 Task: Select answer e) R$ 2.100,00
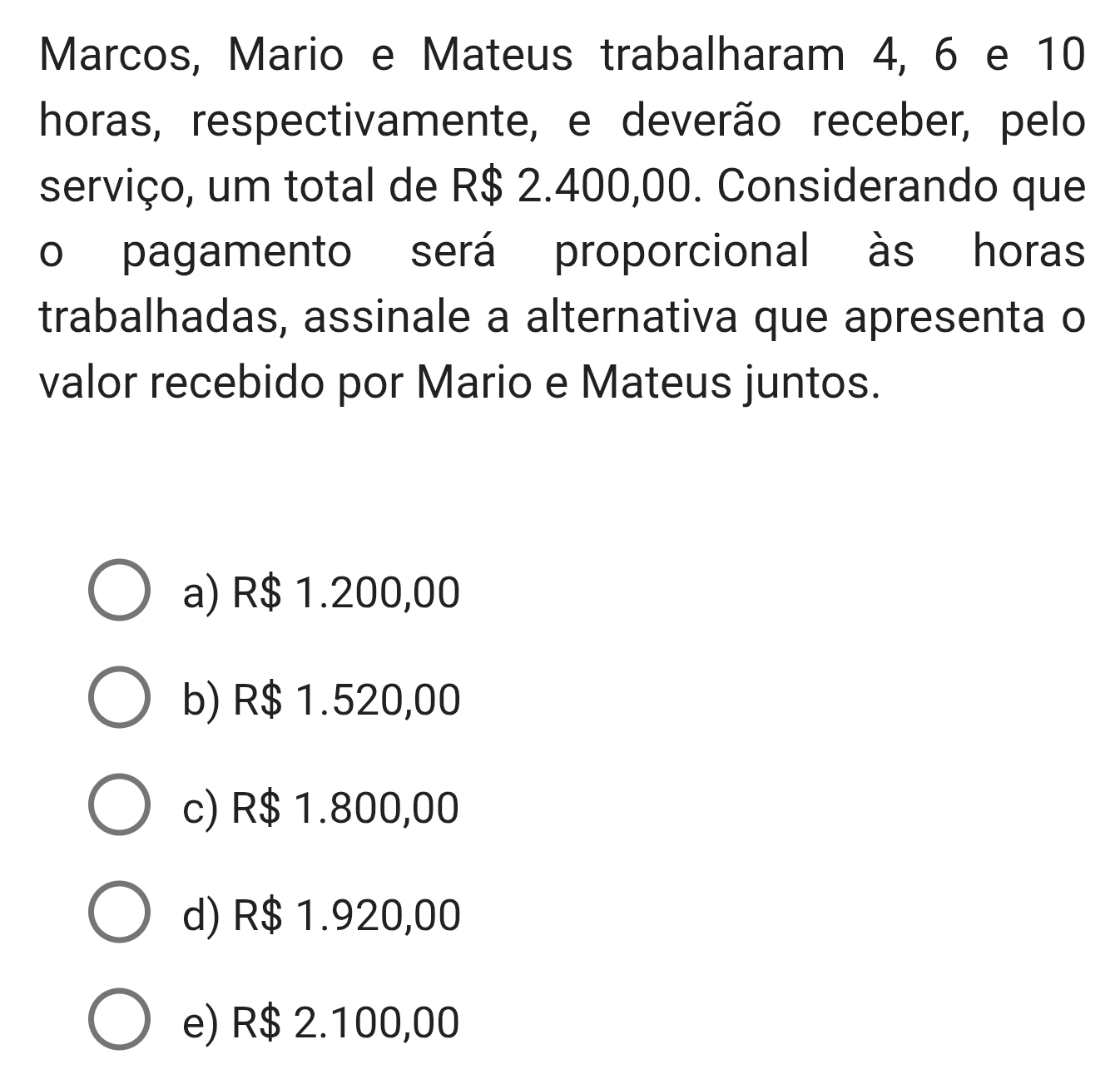(x=119, y=1021)
